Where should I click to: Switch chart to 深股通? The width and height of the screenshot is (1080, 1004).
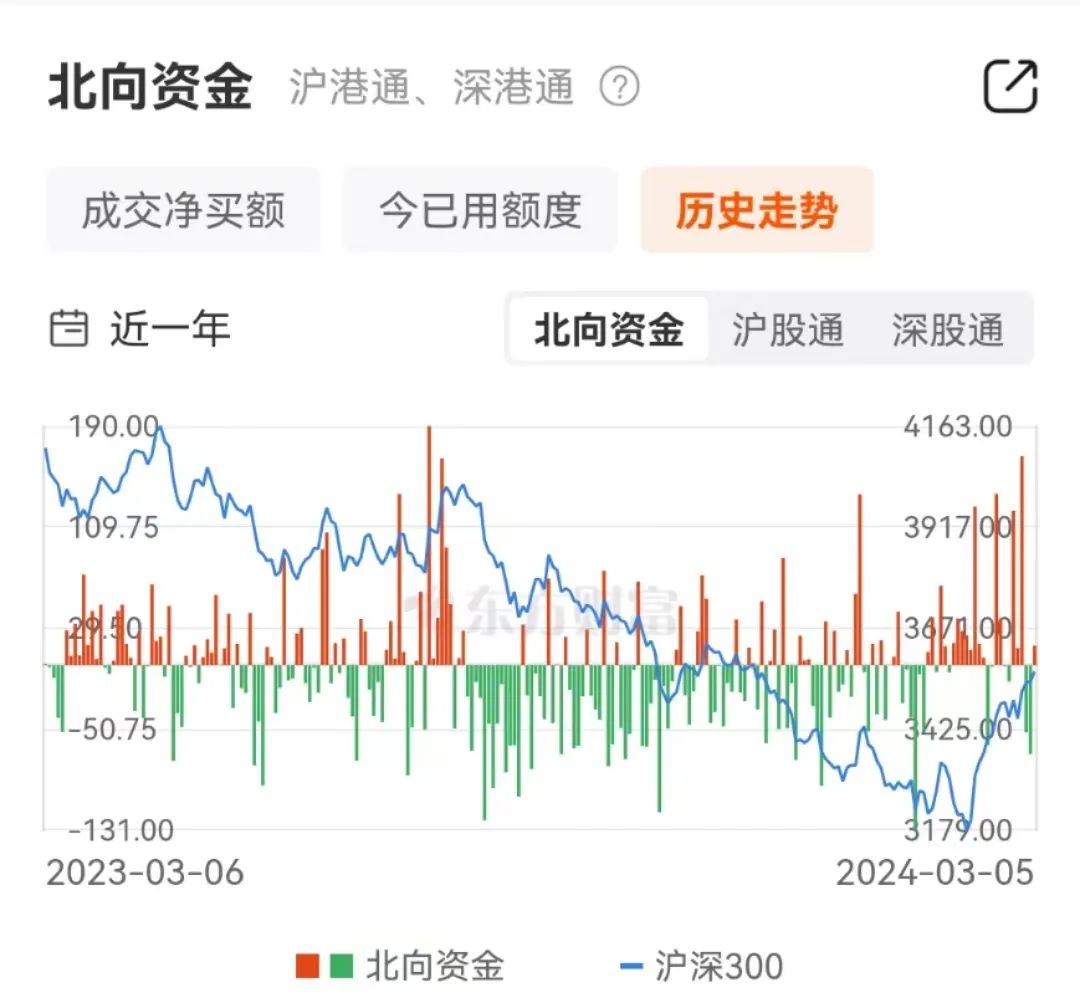[947, 329]
